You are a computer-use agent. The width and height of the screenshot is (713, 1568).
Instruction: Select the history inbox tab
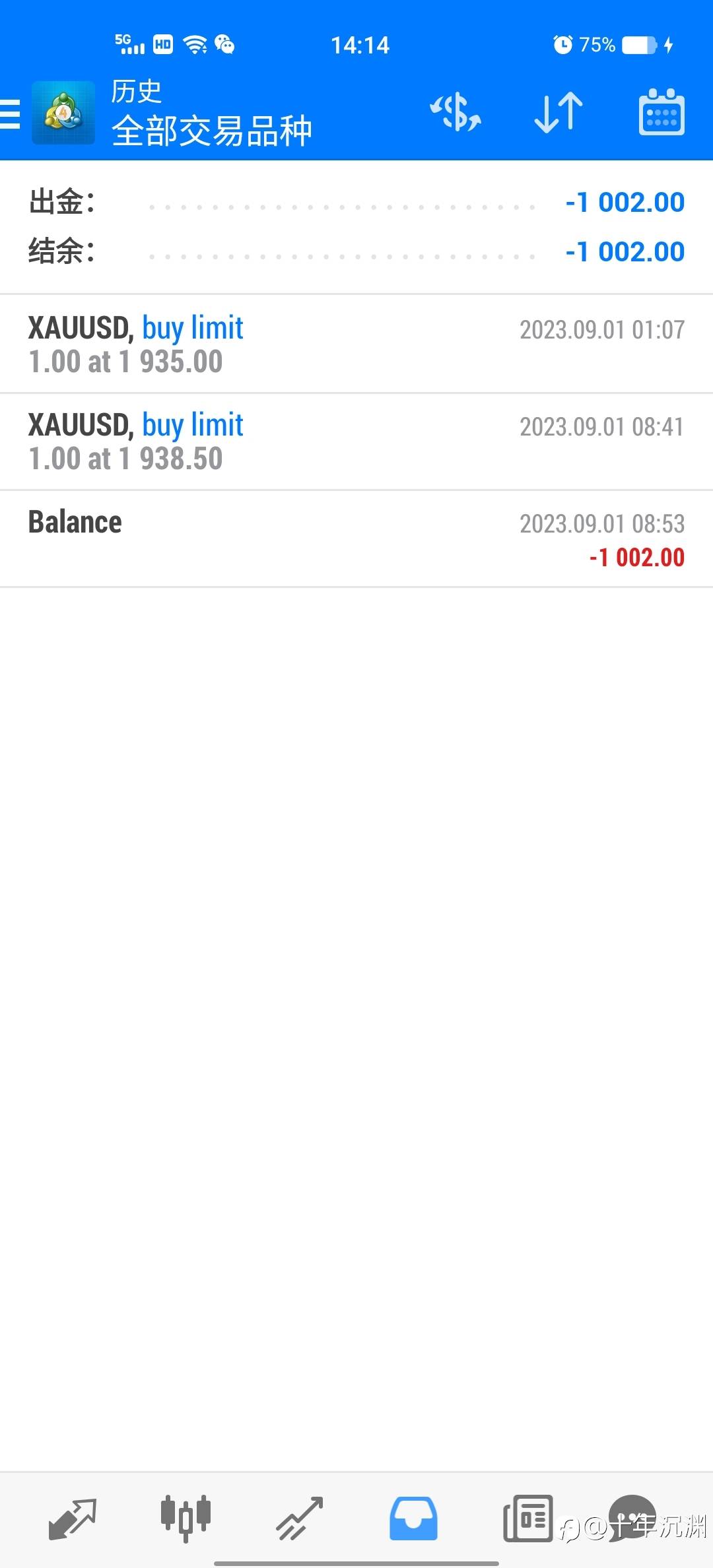click(x=413, y=1518)
